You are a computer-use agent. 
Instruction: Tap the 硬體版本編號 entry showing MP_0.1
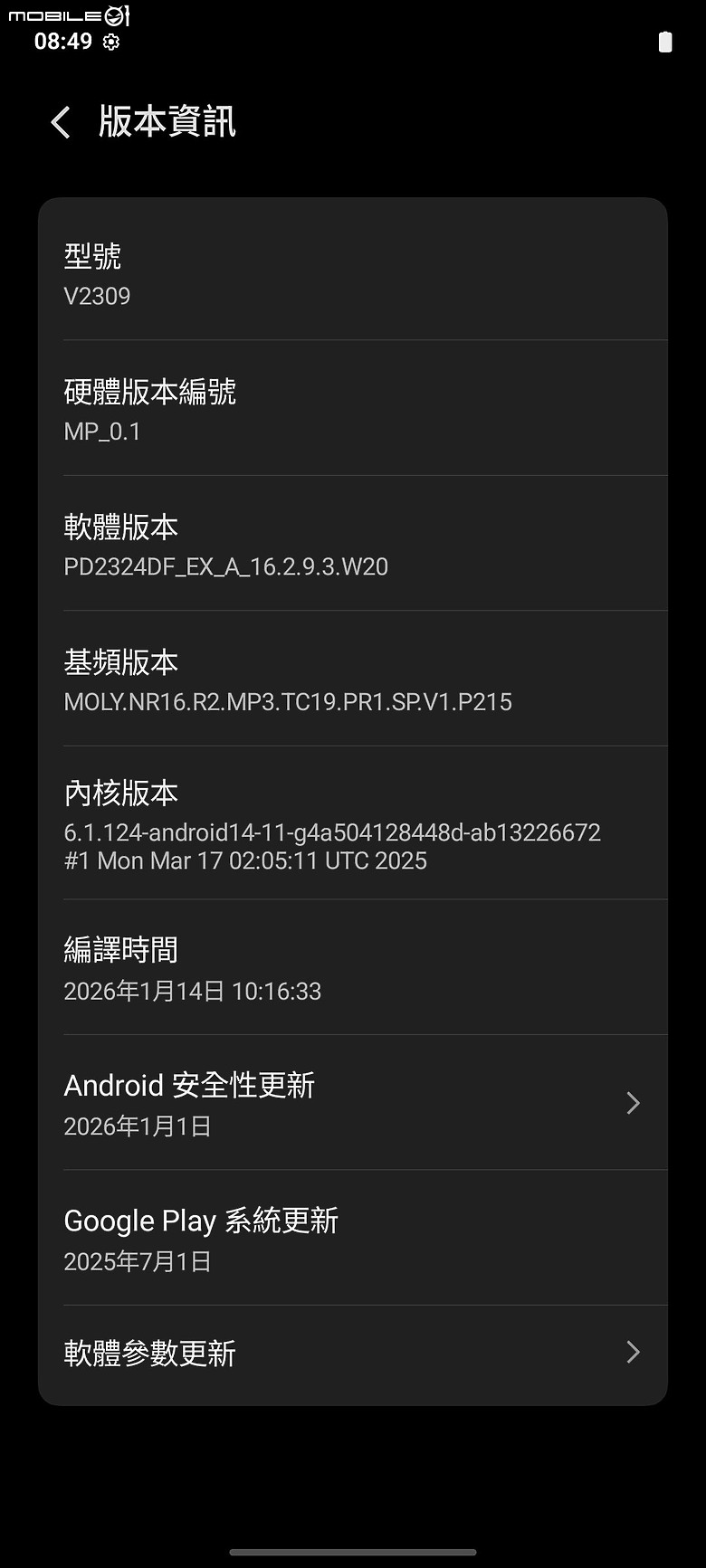(353, 409)
